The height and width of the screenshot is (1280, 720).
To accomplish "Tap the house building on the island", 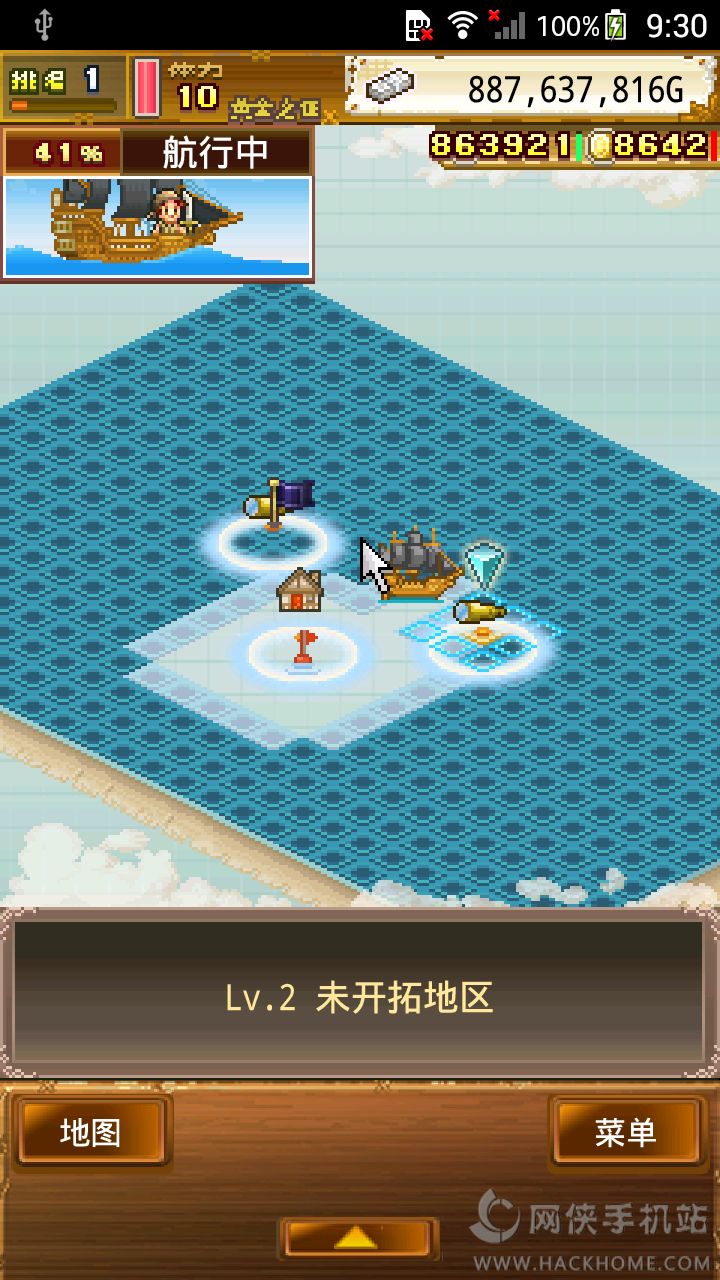I will pyautogui.click(x=300, y=590).
